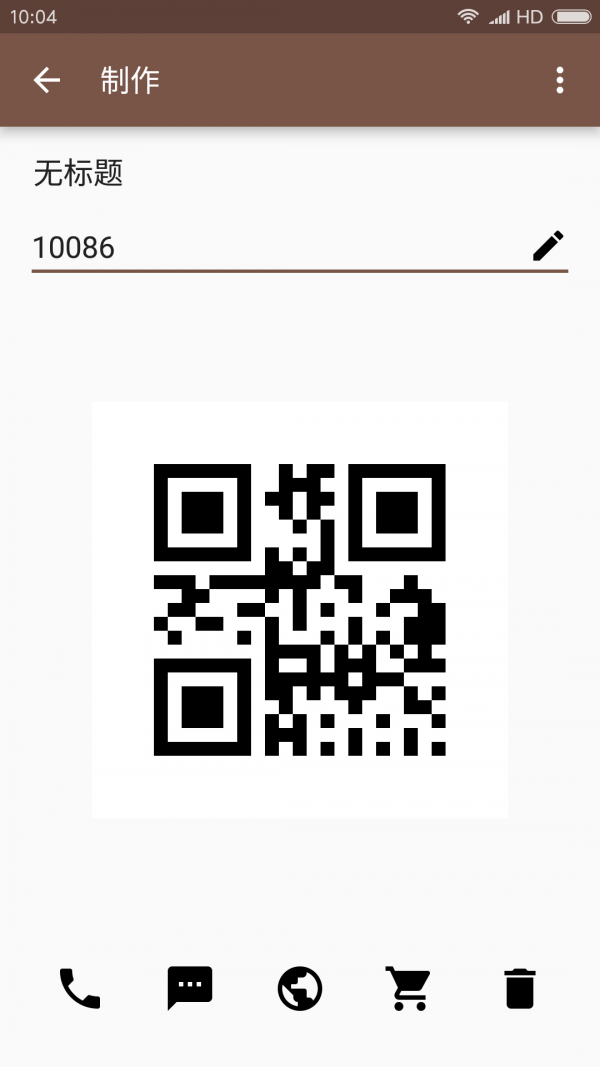Delete with the trash icon

(x=520, y=989)
